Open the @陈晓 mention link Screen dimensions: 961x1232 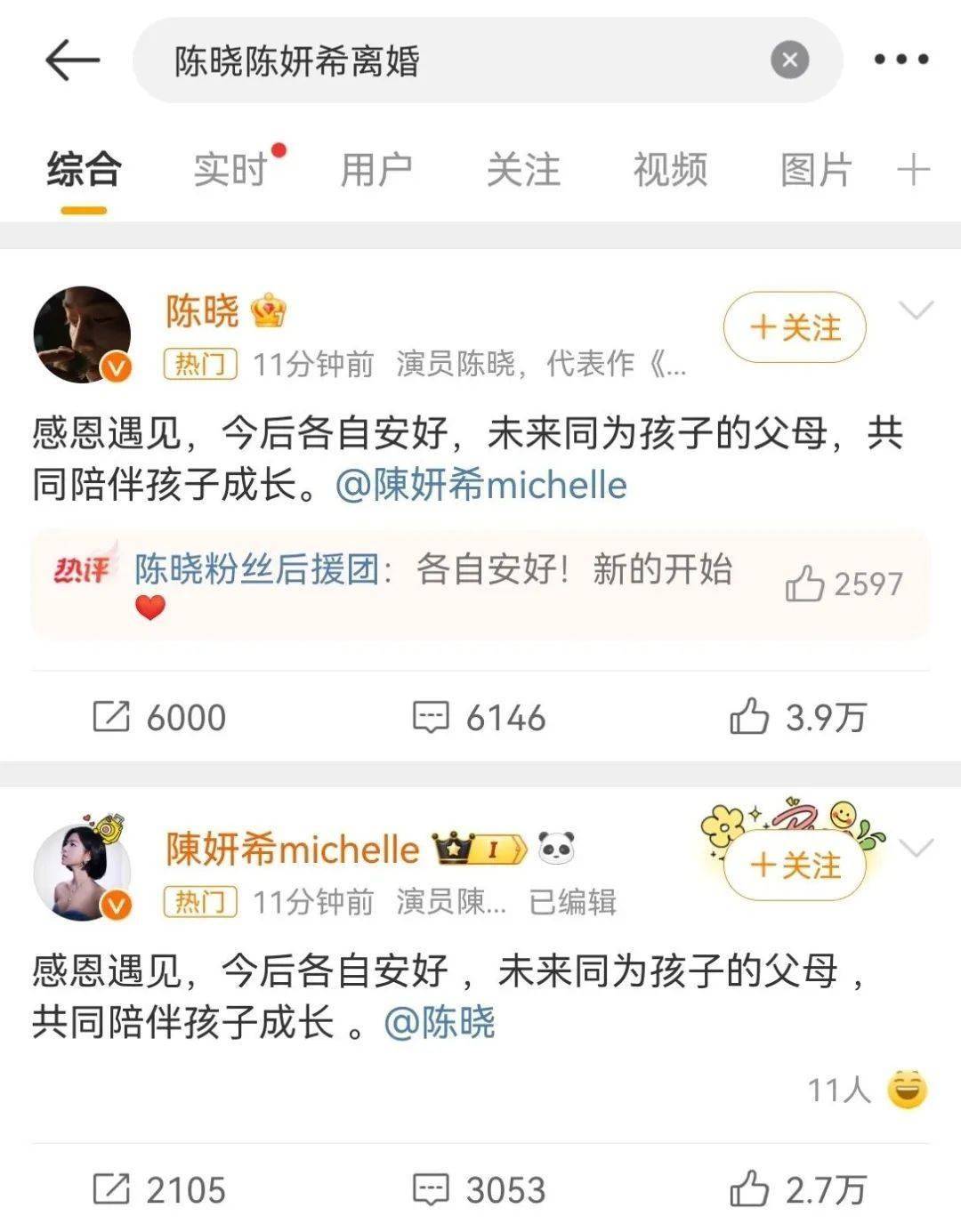(440, 1023)
